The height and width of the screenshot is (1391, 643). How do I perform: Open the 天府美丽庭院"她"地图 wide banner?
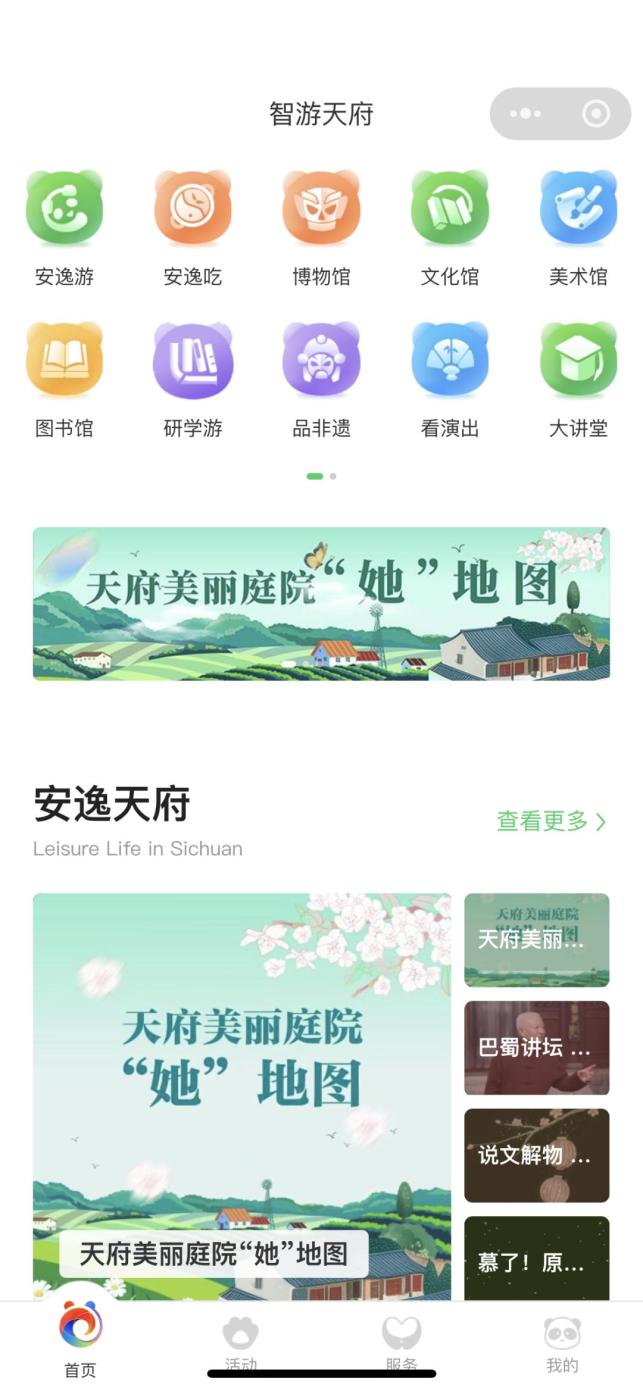pos(321,604)
